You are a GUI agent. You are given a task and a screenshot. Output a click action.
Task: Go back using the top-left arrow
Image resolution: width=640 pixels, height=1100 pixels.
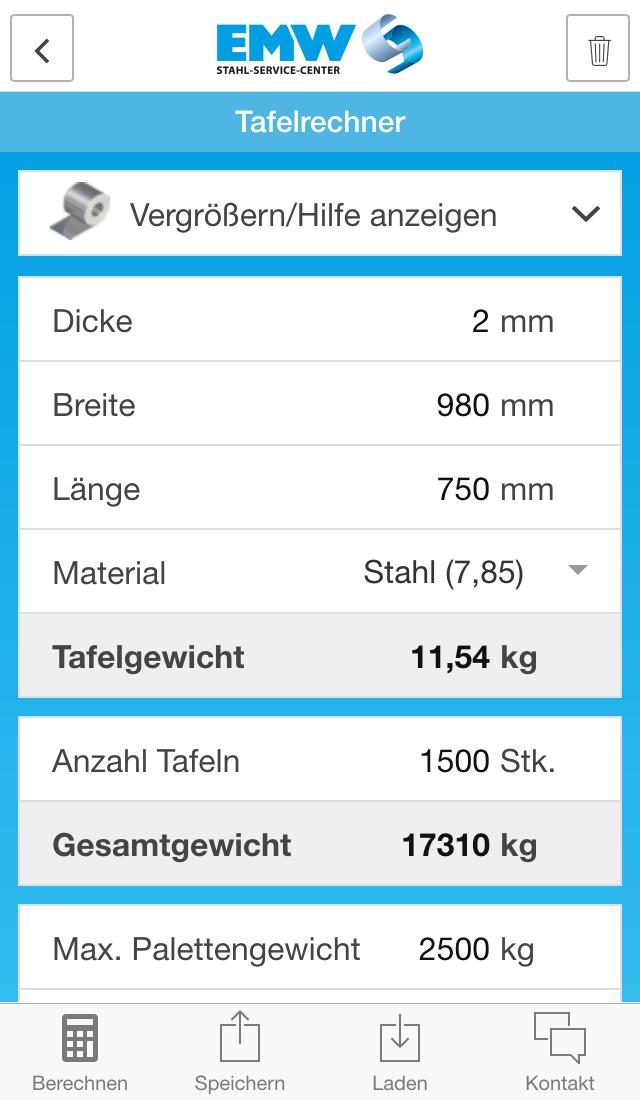(42, 48)
